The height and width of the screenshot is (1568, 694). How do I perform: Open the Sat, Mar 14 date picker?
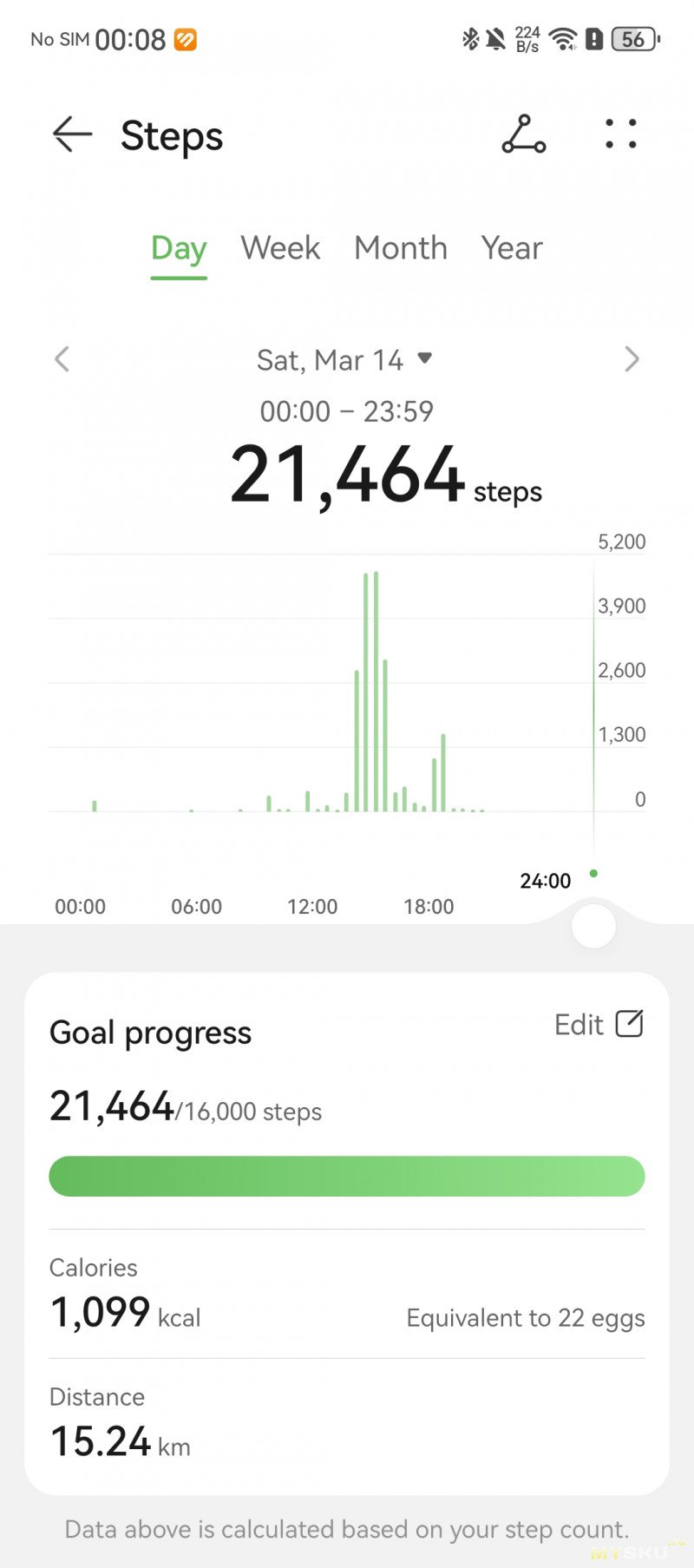coord(344,360)
